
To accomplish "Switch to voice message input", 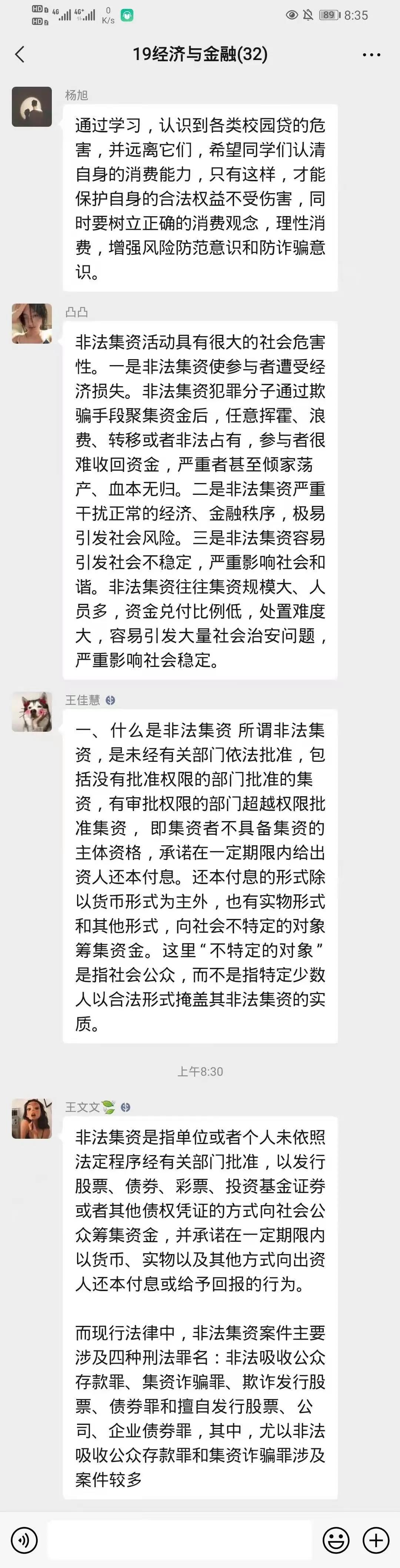I will click(x=24, y=1540).
